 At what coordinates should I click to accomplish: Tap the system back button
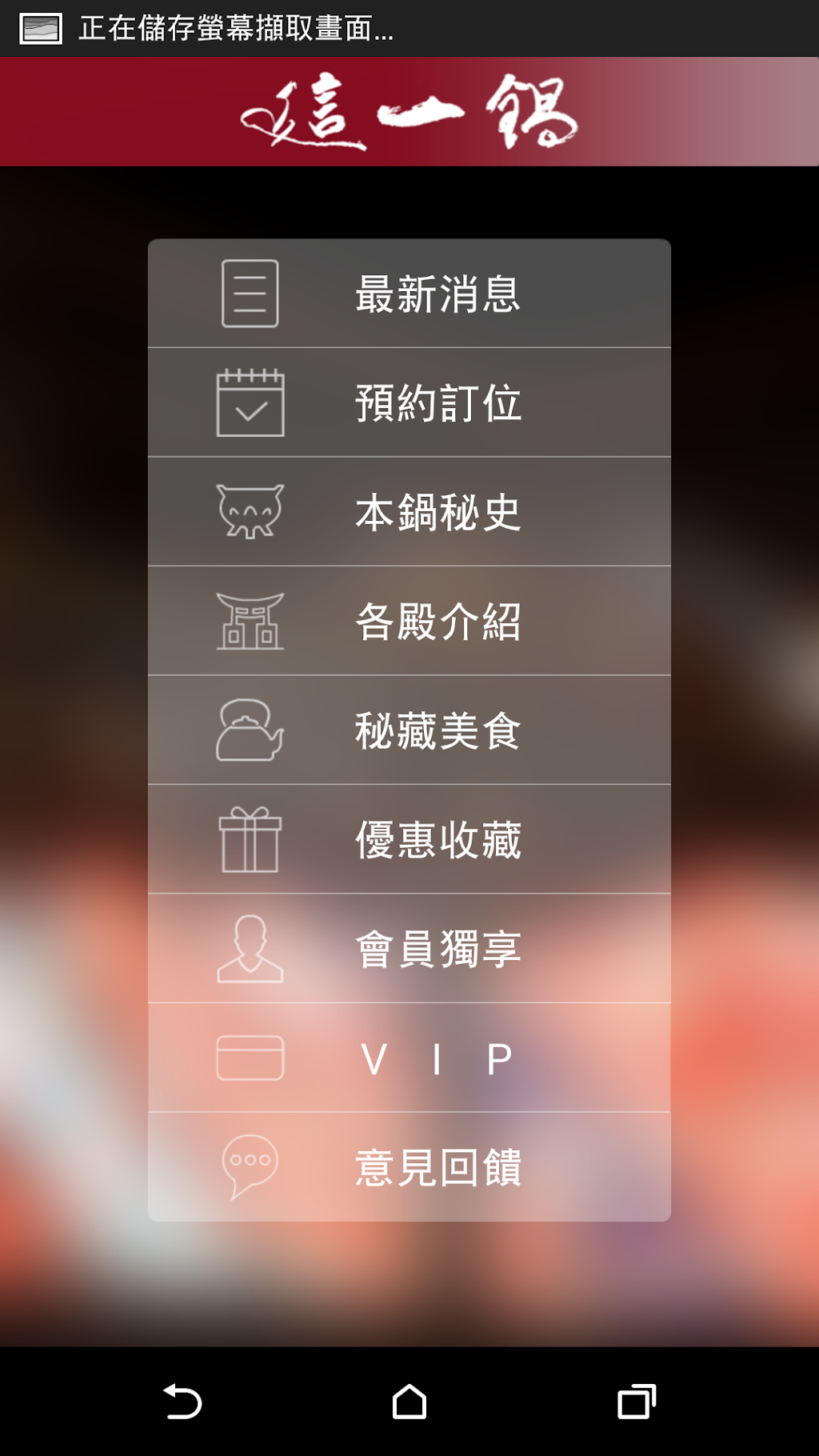pyautogui.click(x=182, y=1402)
